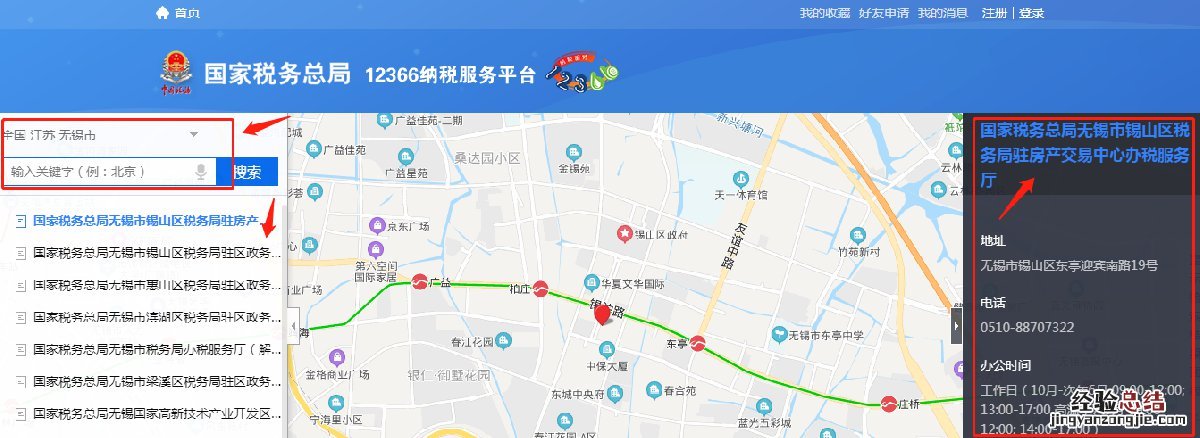Open the 无锡国家高新技术产业开发区 result
Image resolution: width=1200 pixels, height=438 pixels.
pyautogui.click(x=156, y=413)
